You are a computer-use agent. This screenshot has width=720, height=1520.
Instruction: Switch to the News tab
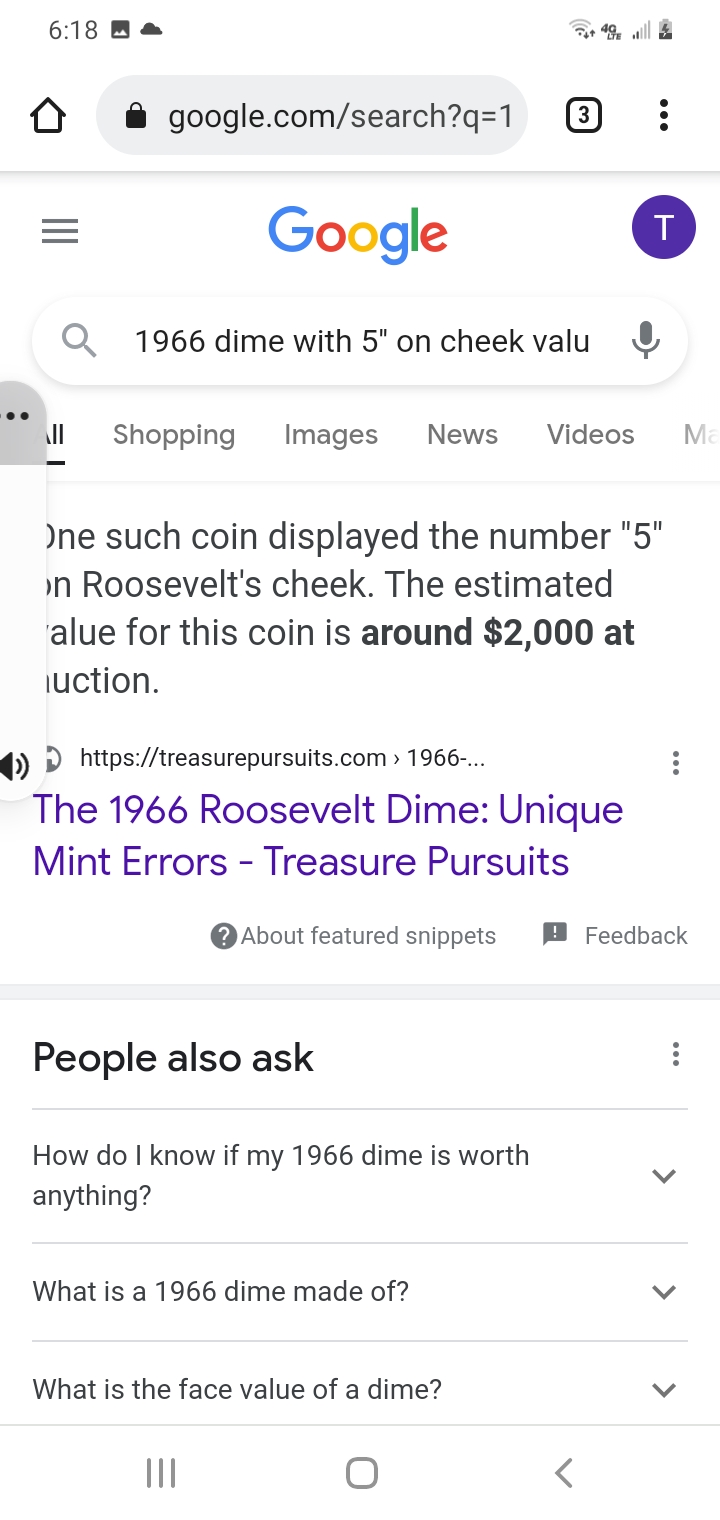pos(462,435)
